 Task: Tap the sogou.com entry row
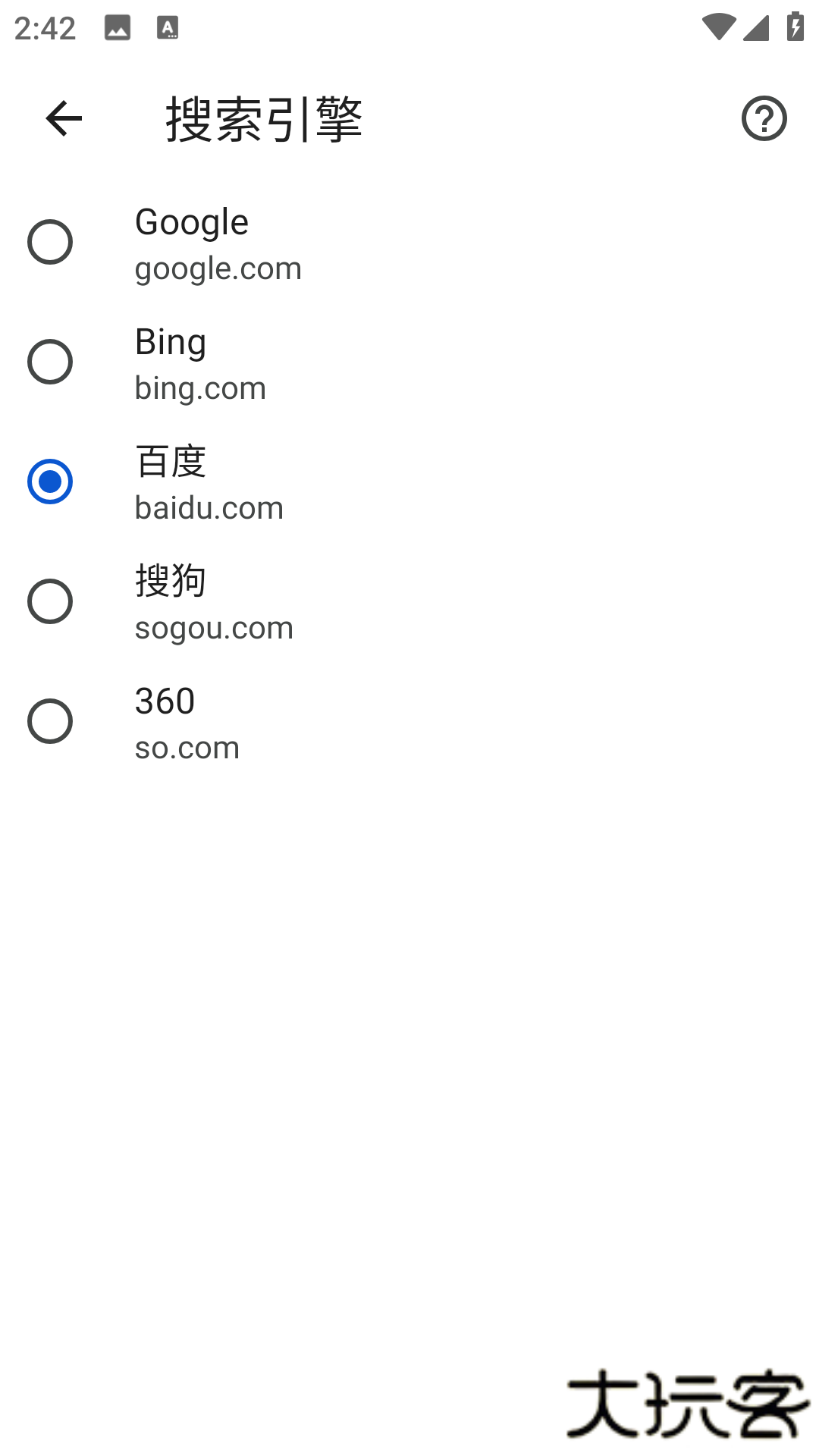coord(213,627)
